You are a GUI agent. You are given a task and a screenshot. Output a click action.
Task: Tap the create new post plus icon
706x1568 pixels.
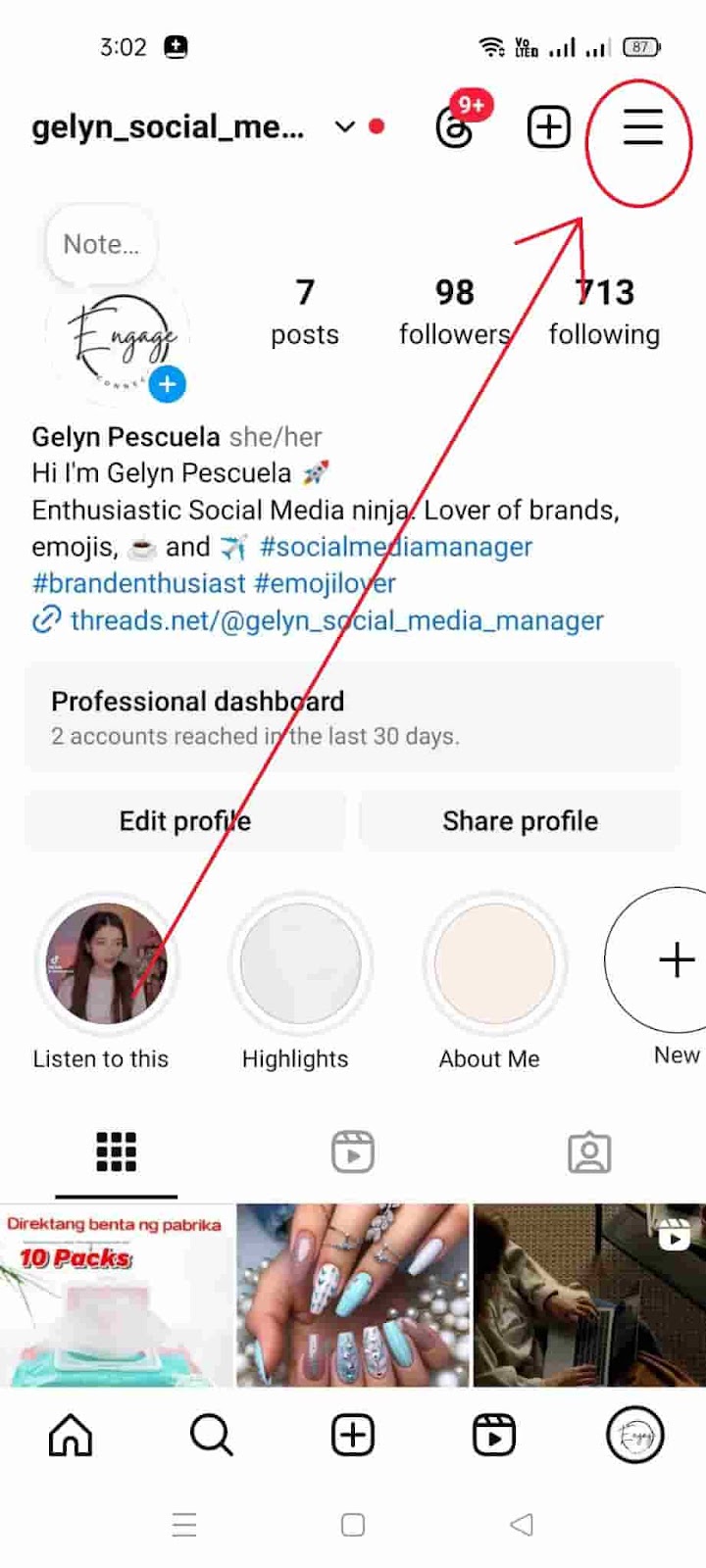[548, 127]
